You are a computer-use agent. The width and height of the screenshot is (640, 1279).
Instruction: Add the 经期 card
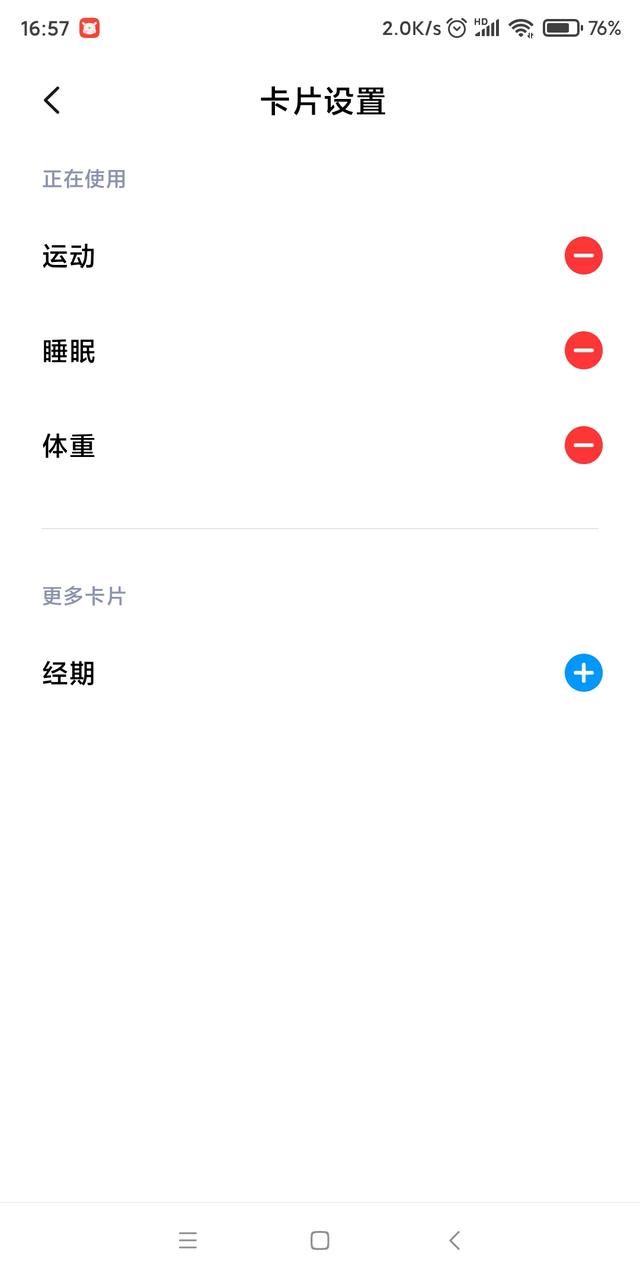pos(583,673)
